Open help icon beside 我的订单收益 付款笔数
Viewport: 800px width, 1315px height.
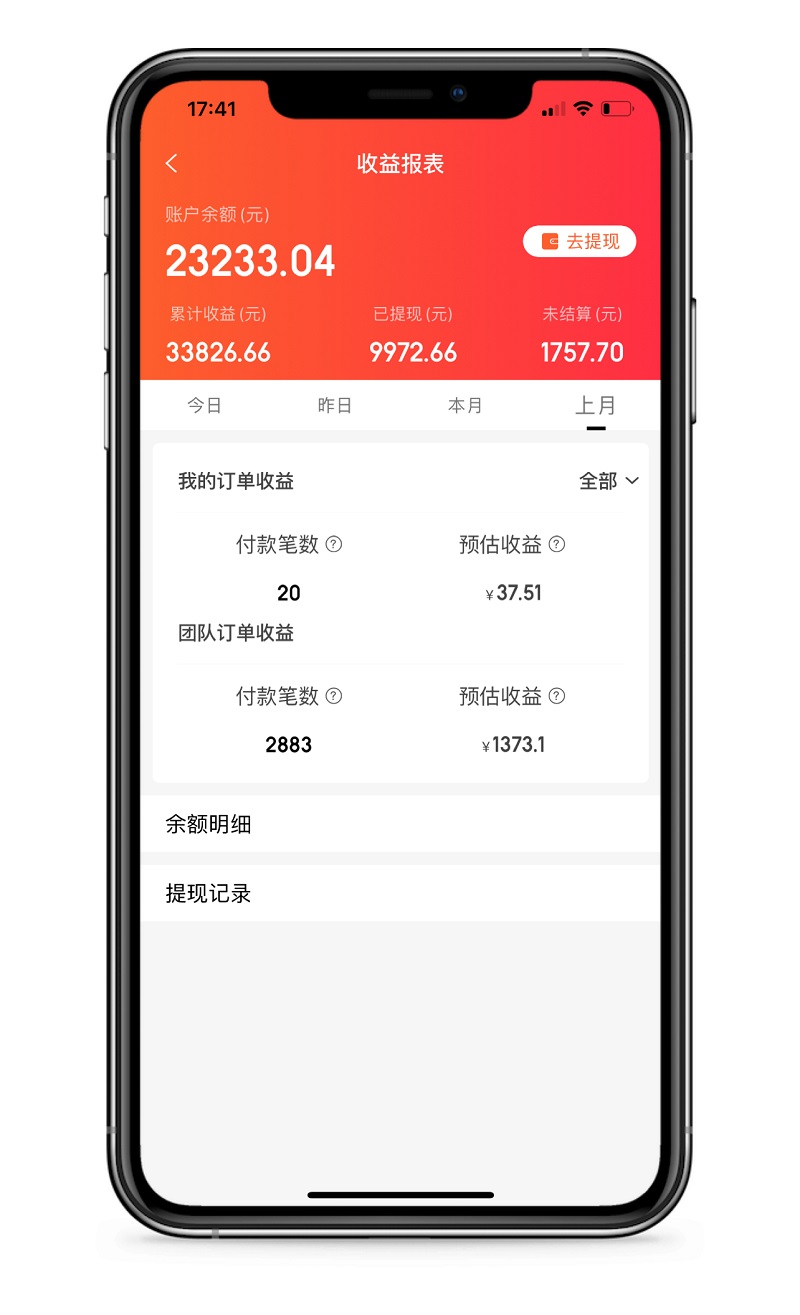pyautogui.click(x=334, y=544)
